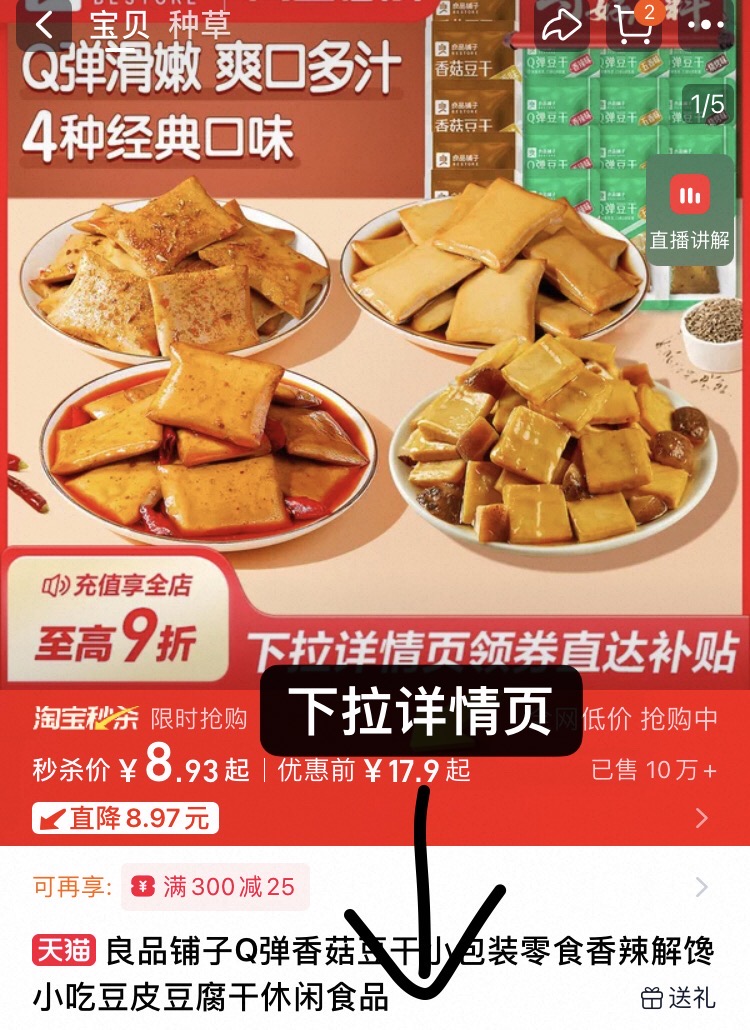Open the more options three-dot menu

pyautogui.click(x=706, y=22)
